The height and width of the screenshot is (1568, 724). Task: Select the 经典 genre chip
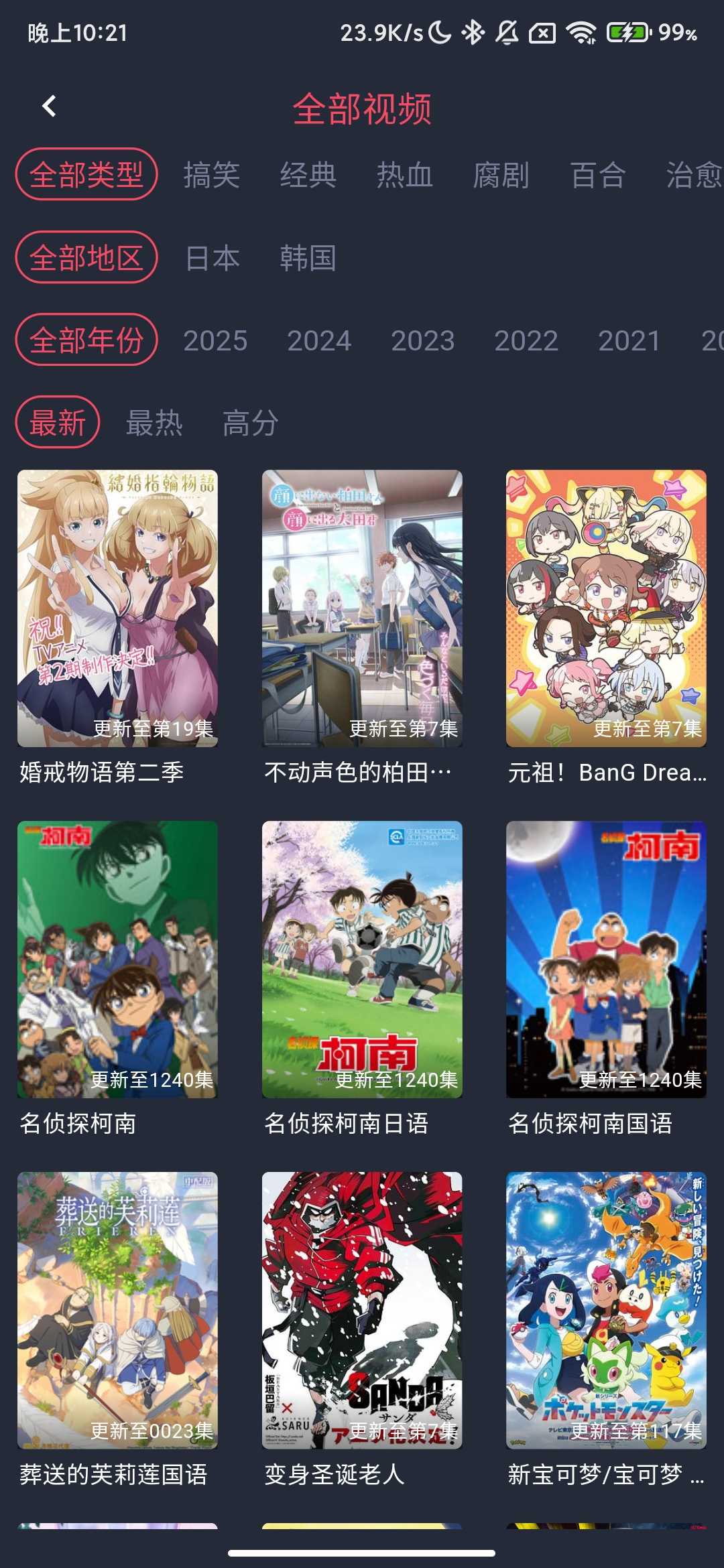coord(308,175)
